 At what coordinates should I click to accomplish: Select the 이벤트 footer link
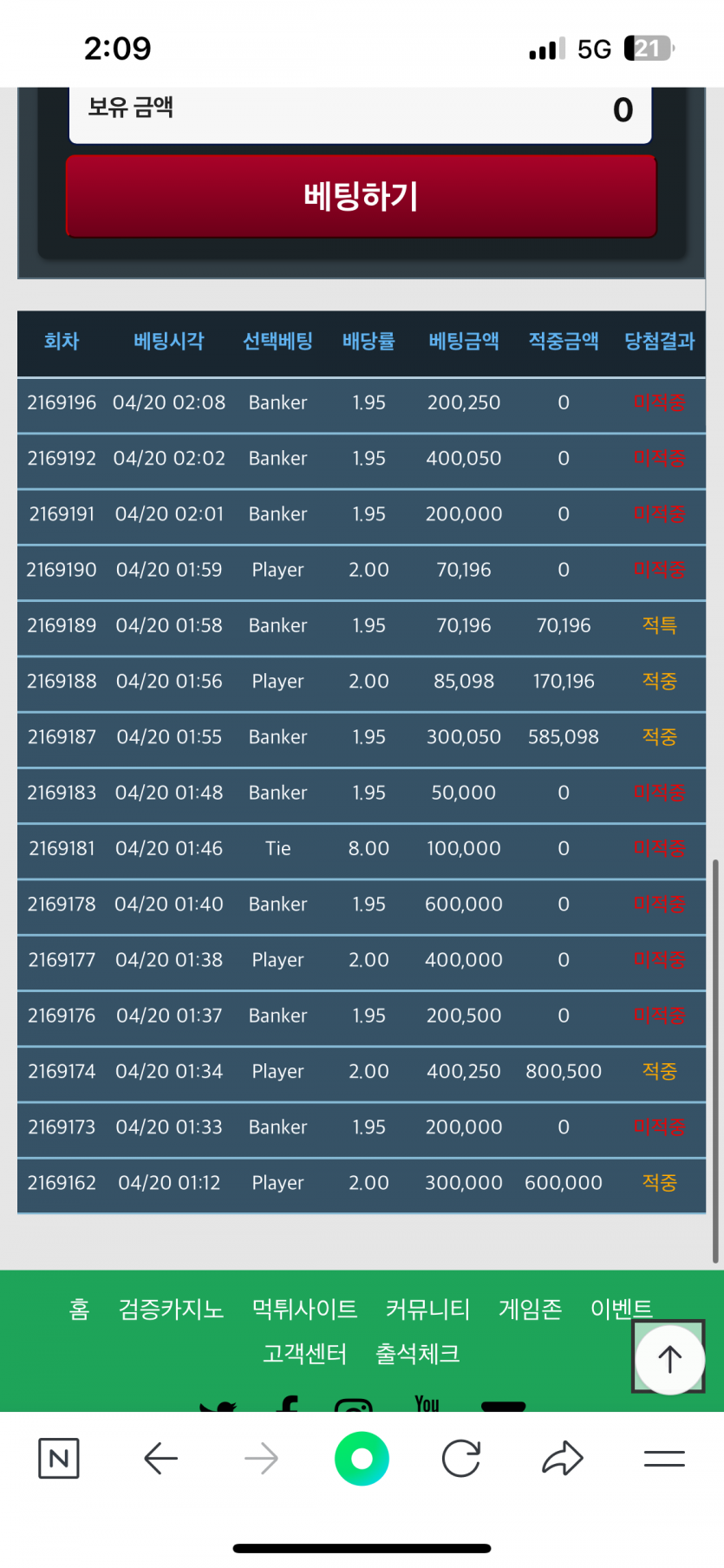[621, 1309]
